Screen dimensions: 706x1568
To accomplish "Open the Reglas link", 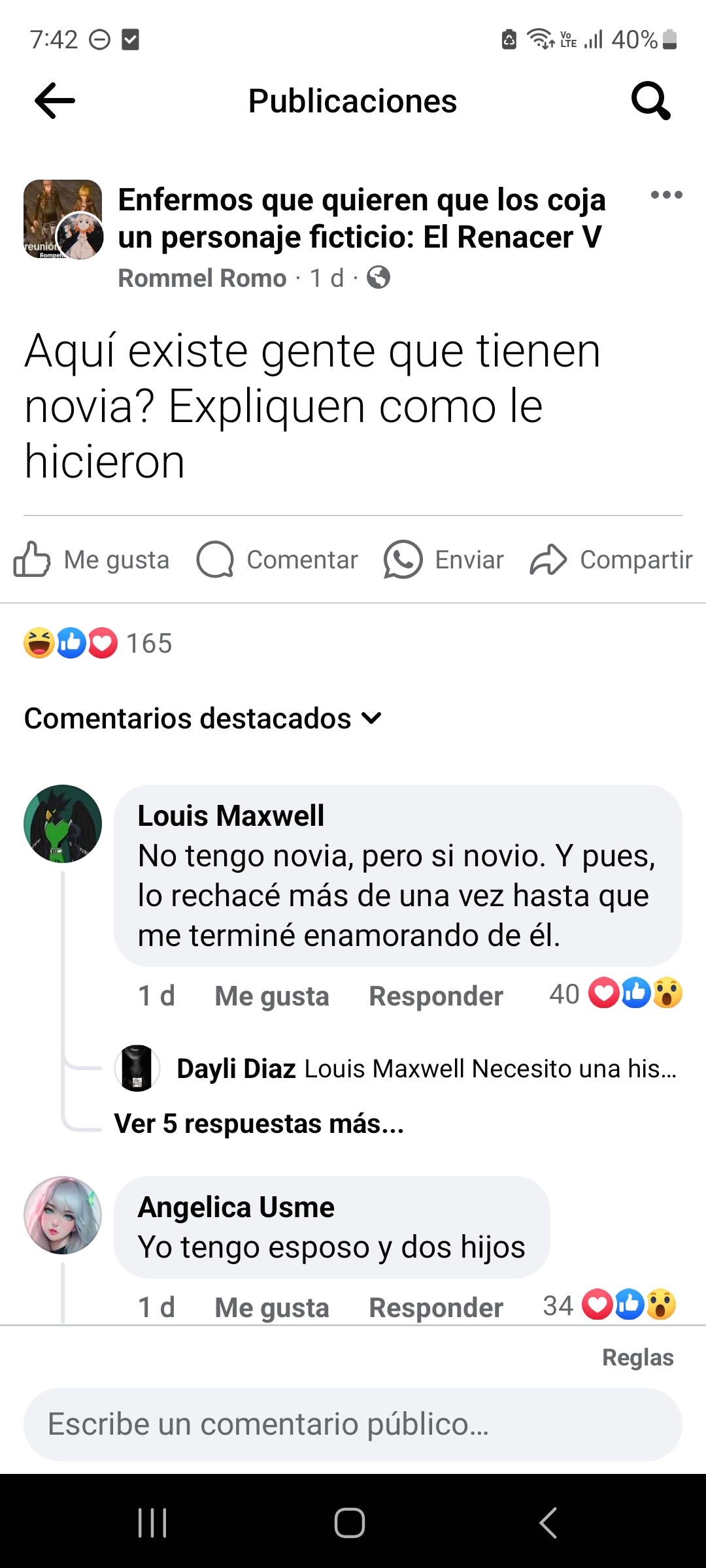I will coord(638,1357).
